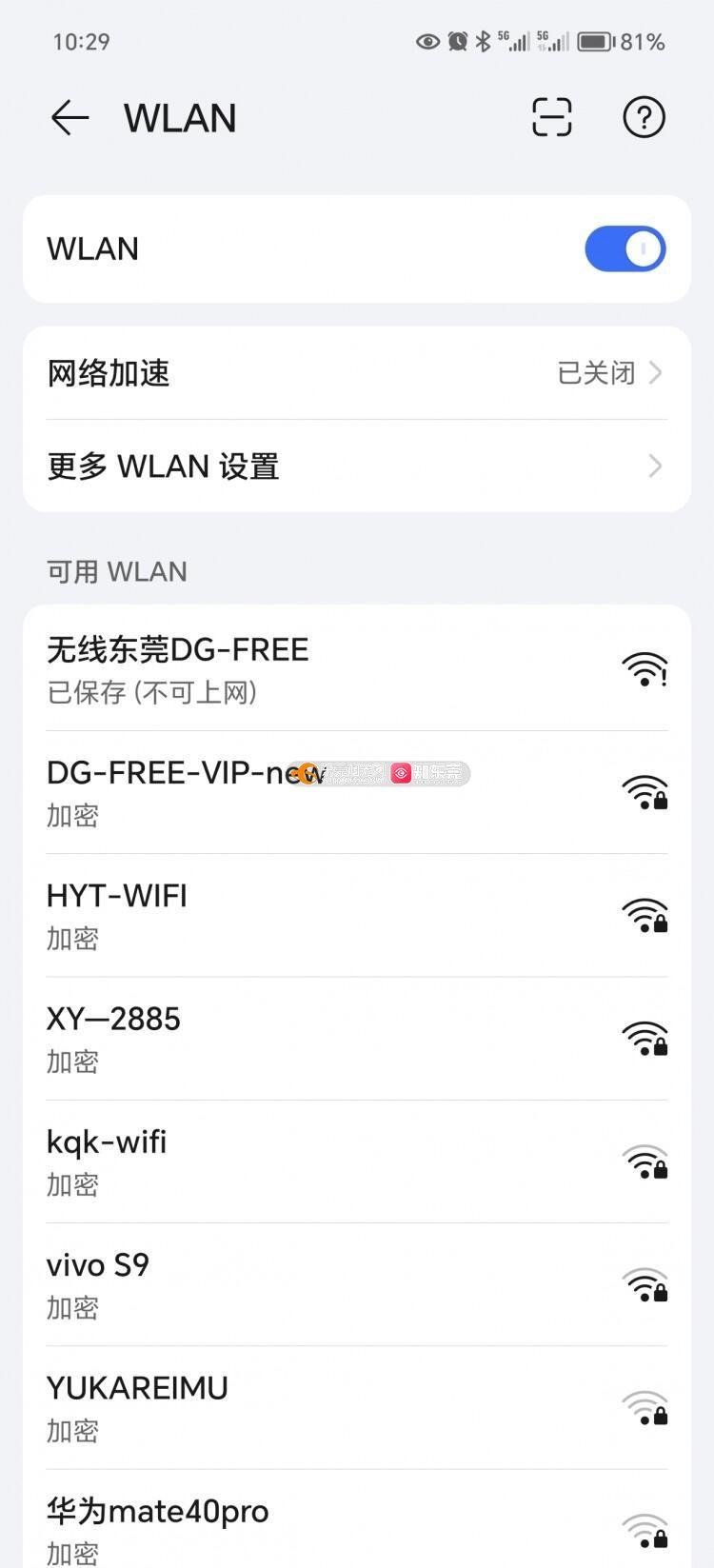The image size is (714, 1568).
Task: Open the QR code scanner icon
Action: coord(551,118)
